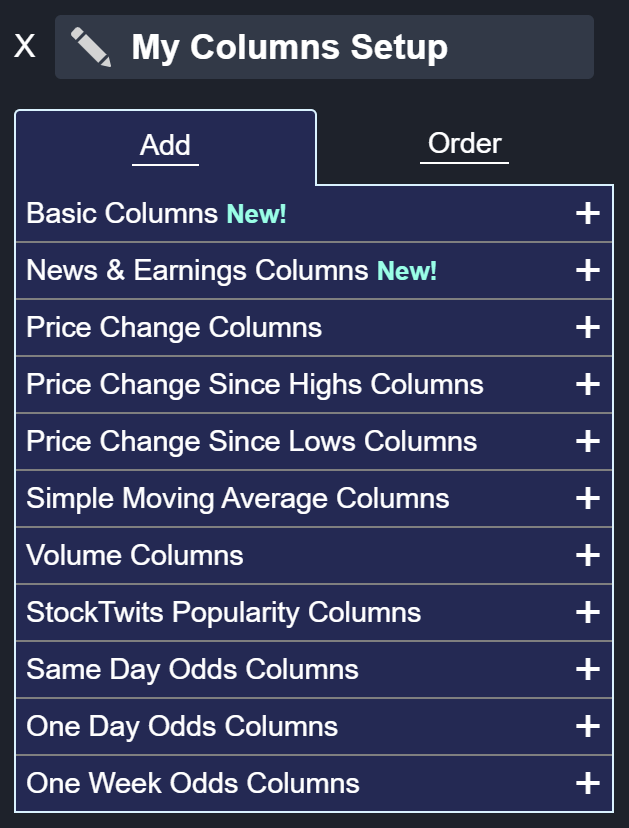Viewport: 629px width, 828px height.
Task: Expand Simple Moving Average Columns
Action: coord(314,499)
